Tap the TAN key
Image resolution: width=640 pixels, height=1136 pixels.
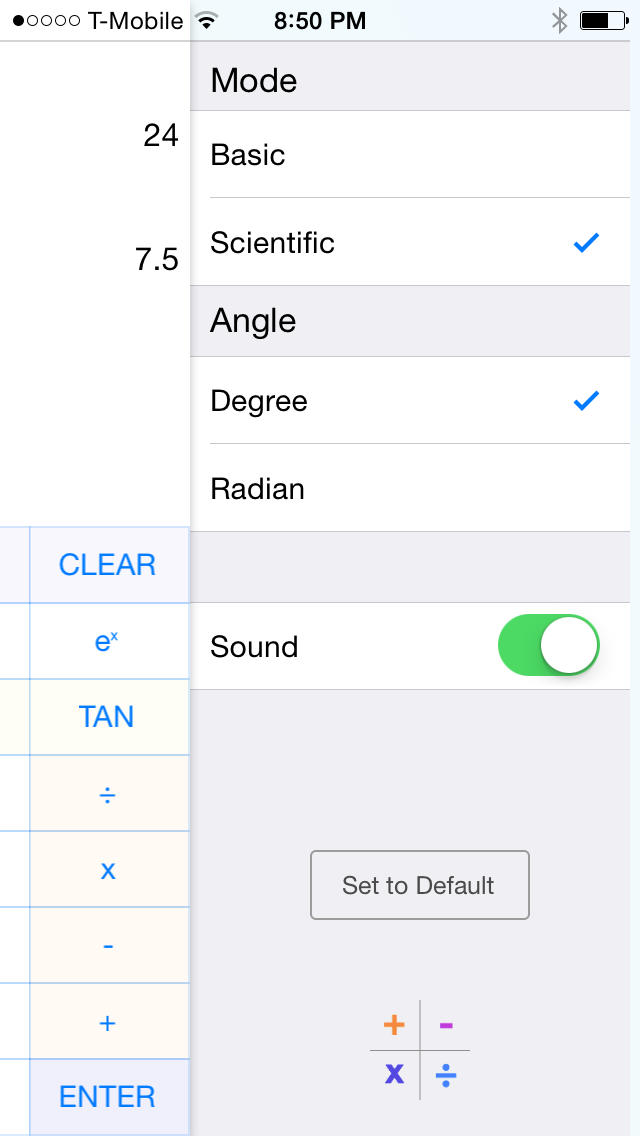coord(109,717)
